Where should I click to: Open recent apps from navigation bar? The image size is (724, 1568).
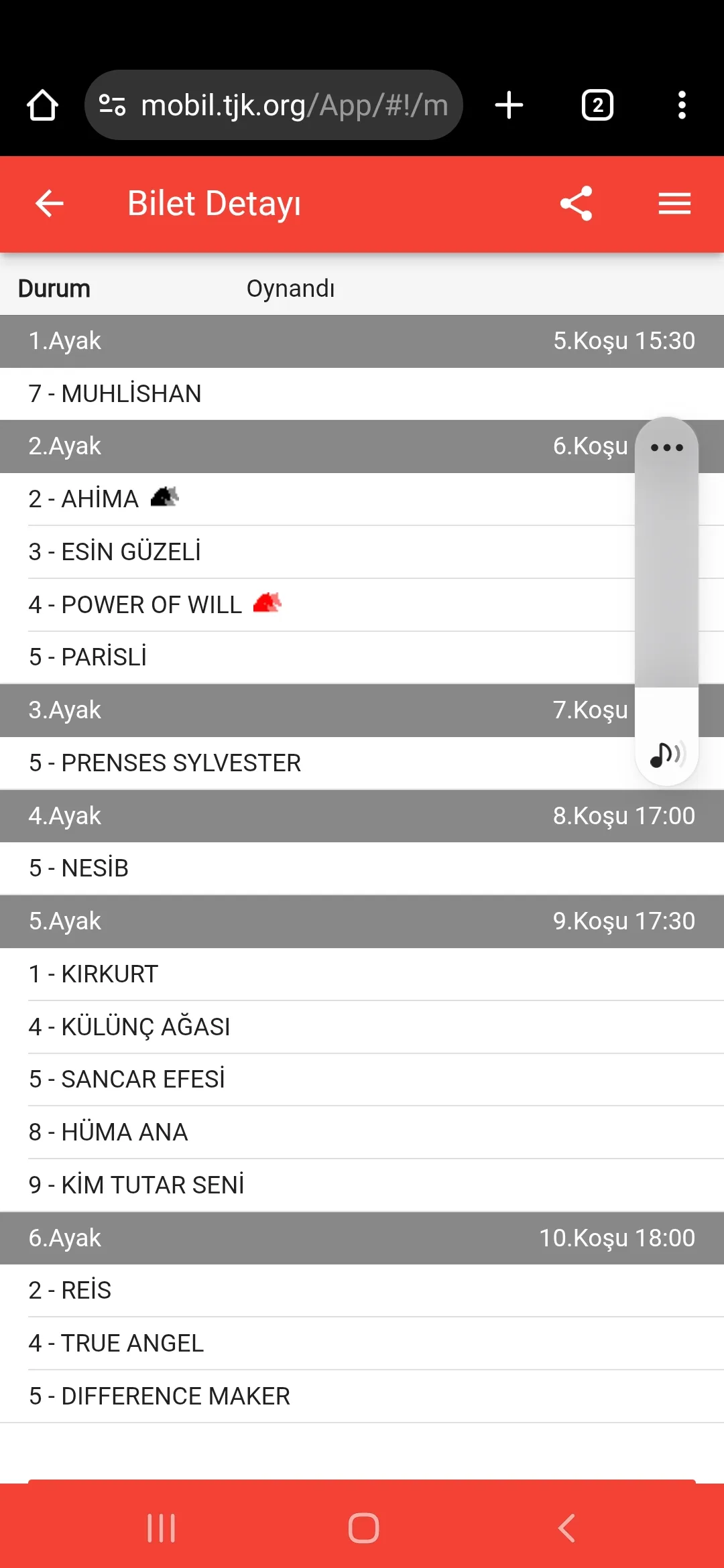[161, 1528]
